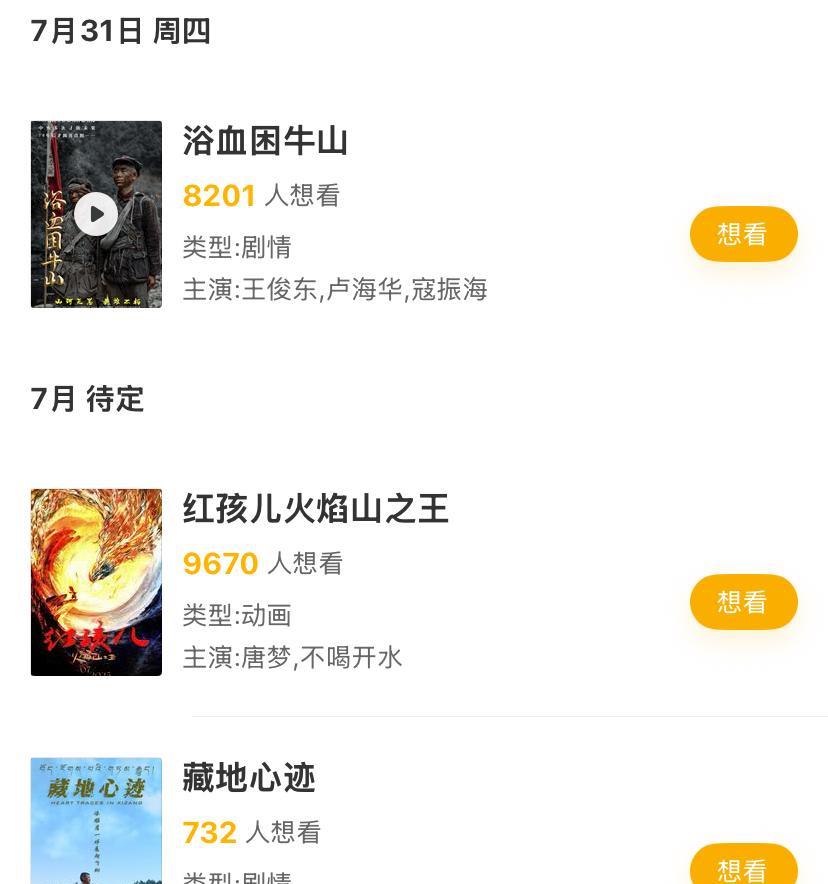This screenshot has width=828, height=884.
Task: Mark 浴血困牛山 as 想看
Action: [x=743, y=234]
